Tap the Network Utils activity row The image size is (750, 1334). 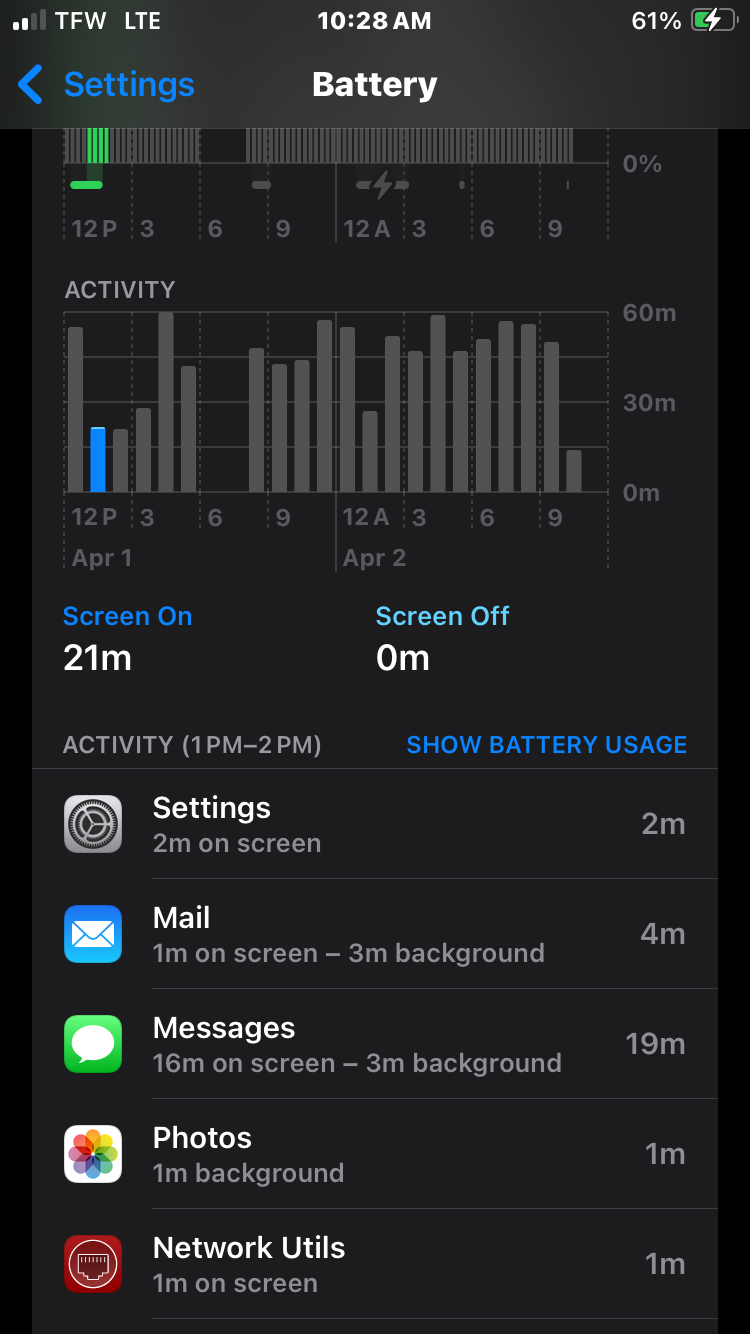(x=375, y=1265)
